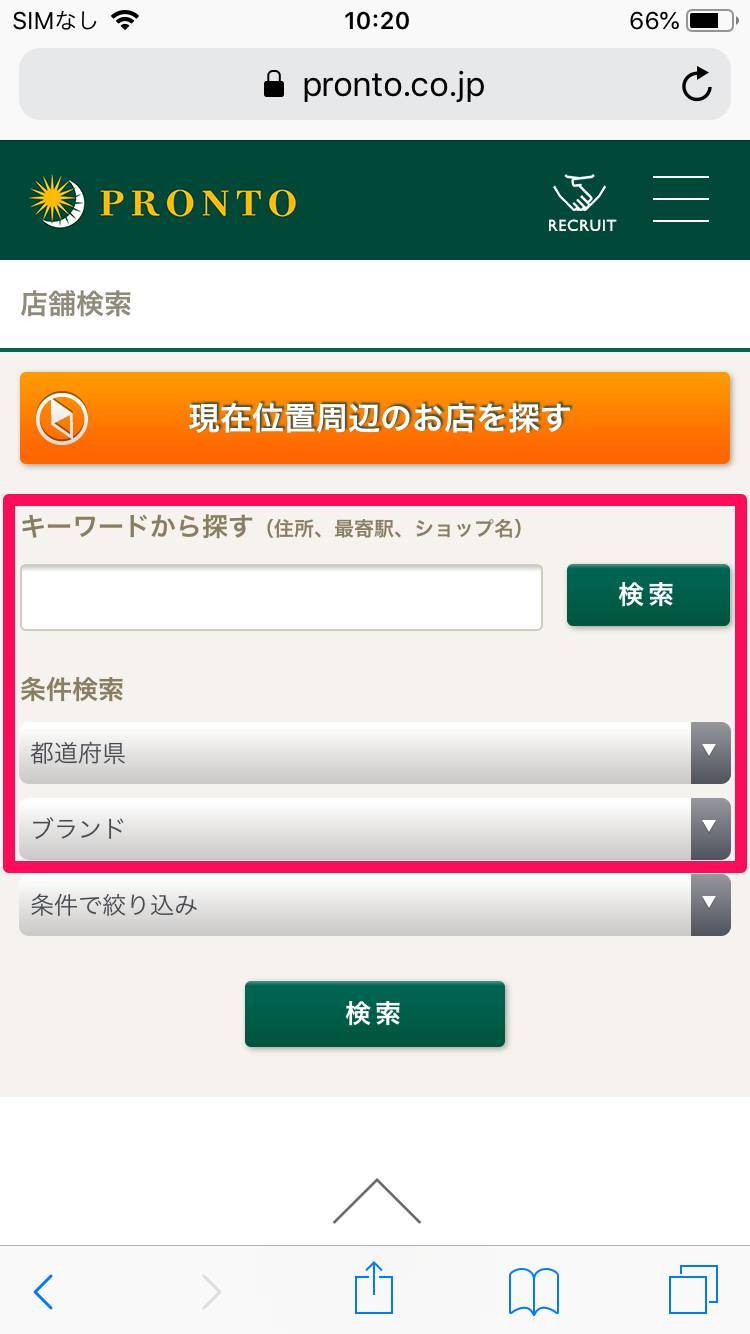Image resolution: width=750 pixels, height=1334 pixels.
Task: Go back with the Safari back arrow
Action: click(43, 1292)
